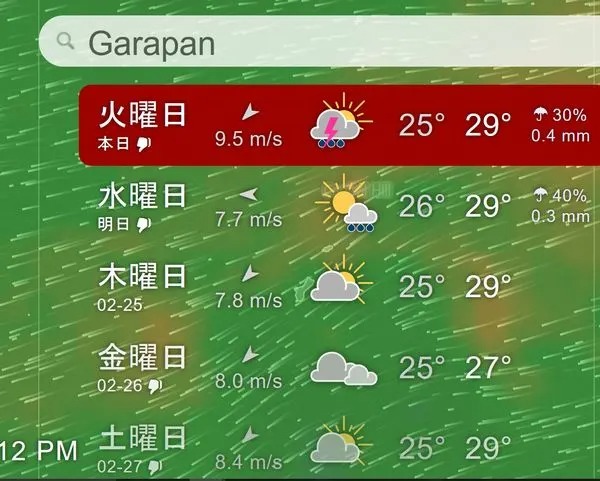
Task: Select the 木曜日 02-25 forecast
Action: pyautogui.click(x=340, y=286)
